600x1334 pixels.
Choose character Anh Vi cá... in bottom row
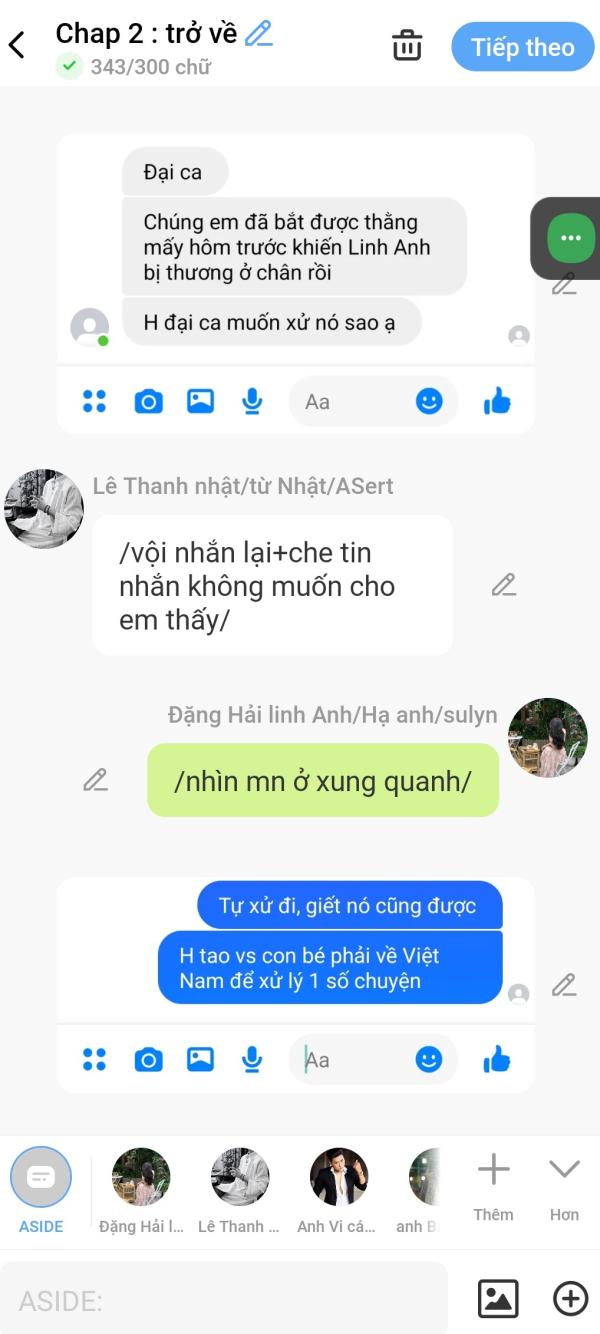pyautogui.click(x=339, y=1178)
